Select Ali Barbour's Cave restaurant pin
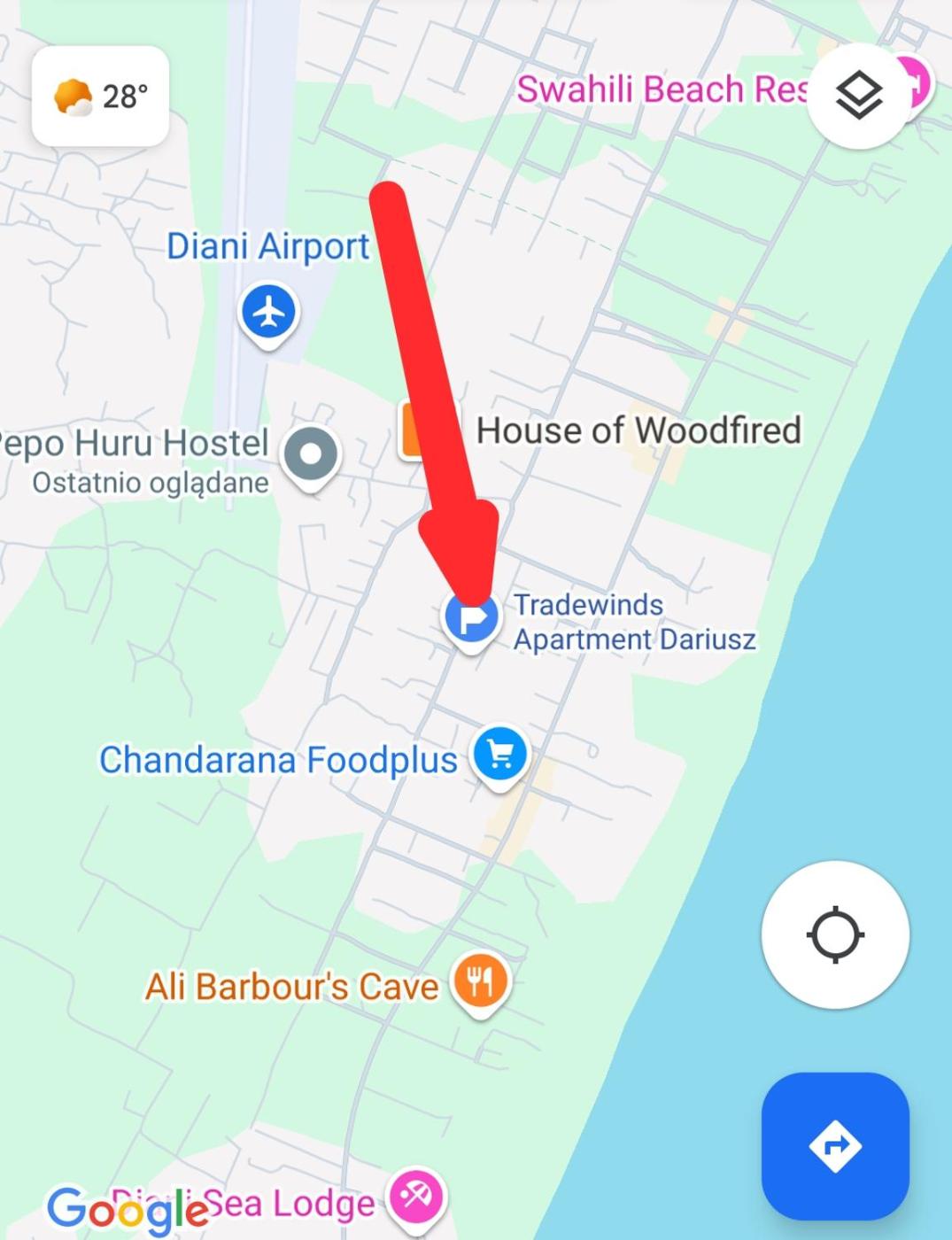Screen dimensions: 952x1240 [479, 982]
